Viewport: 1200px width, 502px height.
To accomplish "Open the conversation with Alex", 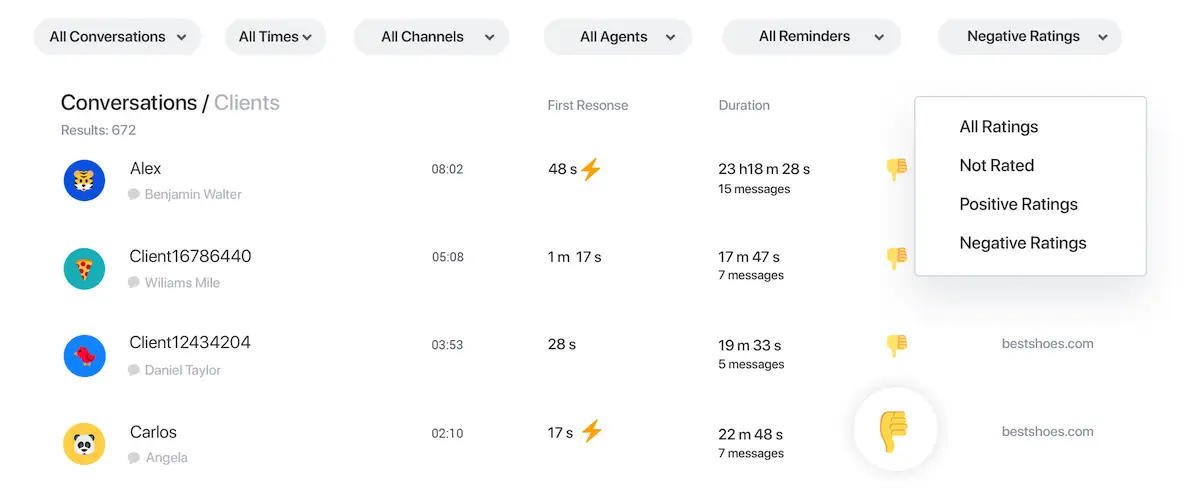I will 146,169.
